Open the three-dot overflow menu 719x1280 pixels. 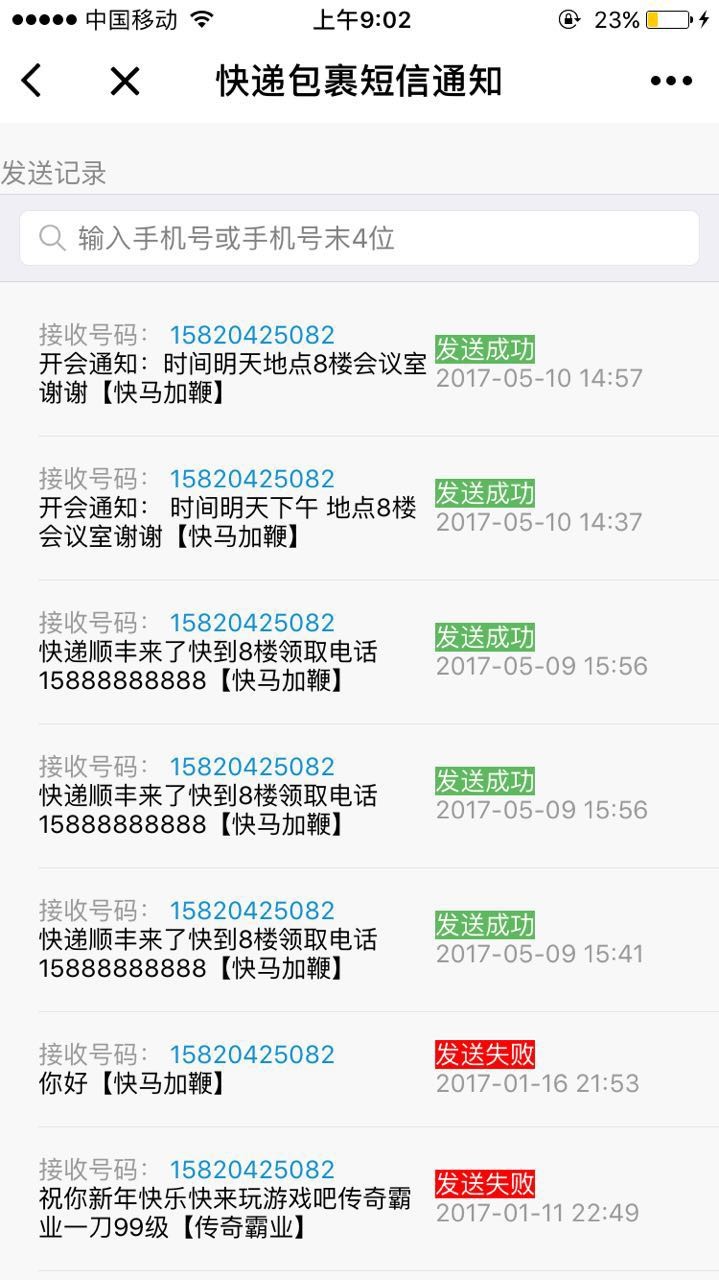(671, 81)
